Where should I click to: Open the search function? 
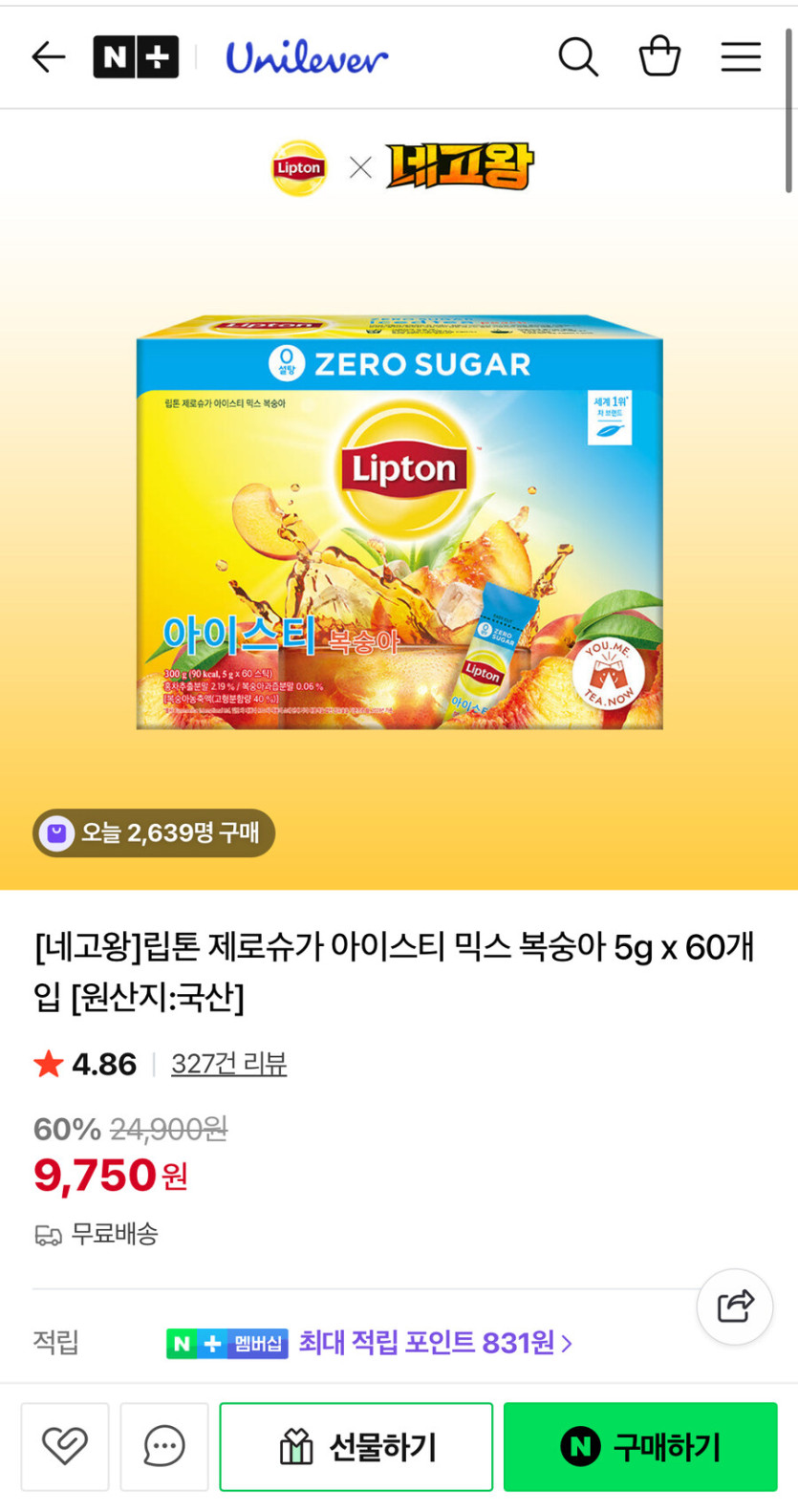[578, 56]
